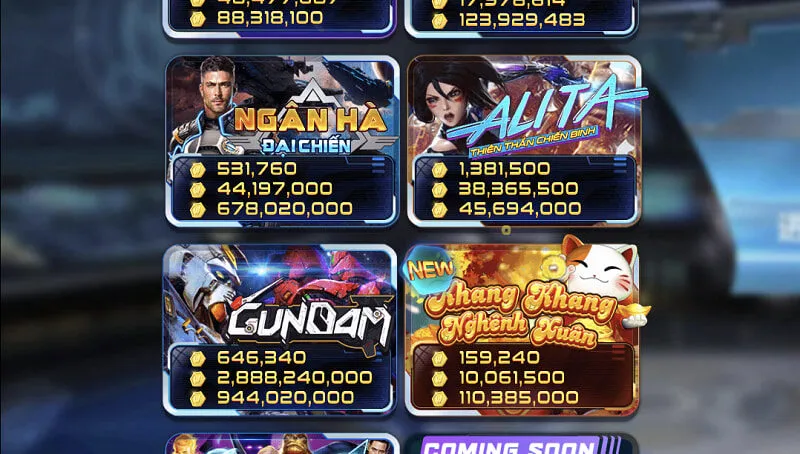Viewport: 800px width, 454px height.
Task: Open the Ngân Hà Đại Chiến game
Action: (x=281, y=140)
